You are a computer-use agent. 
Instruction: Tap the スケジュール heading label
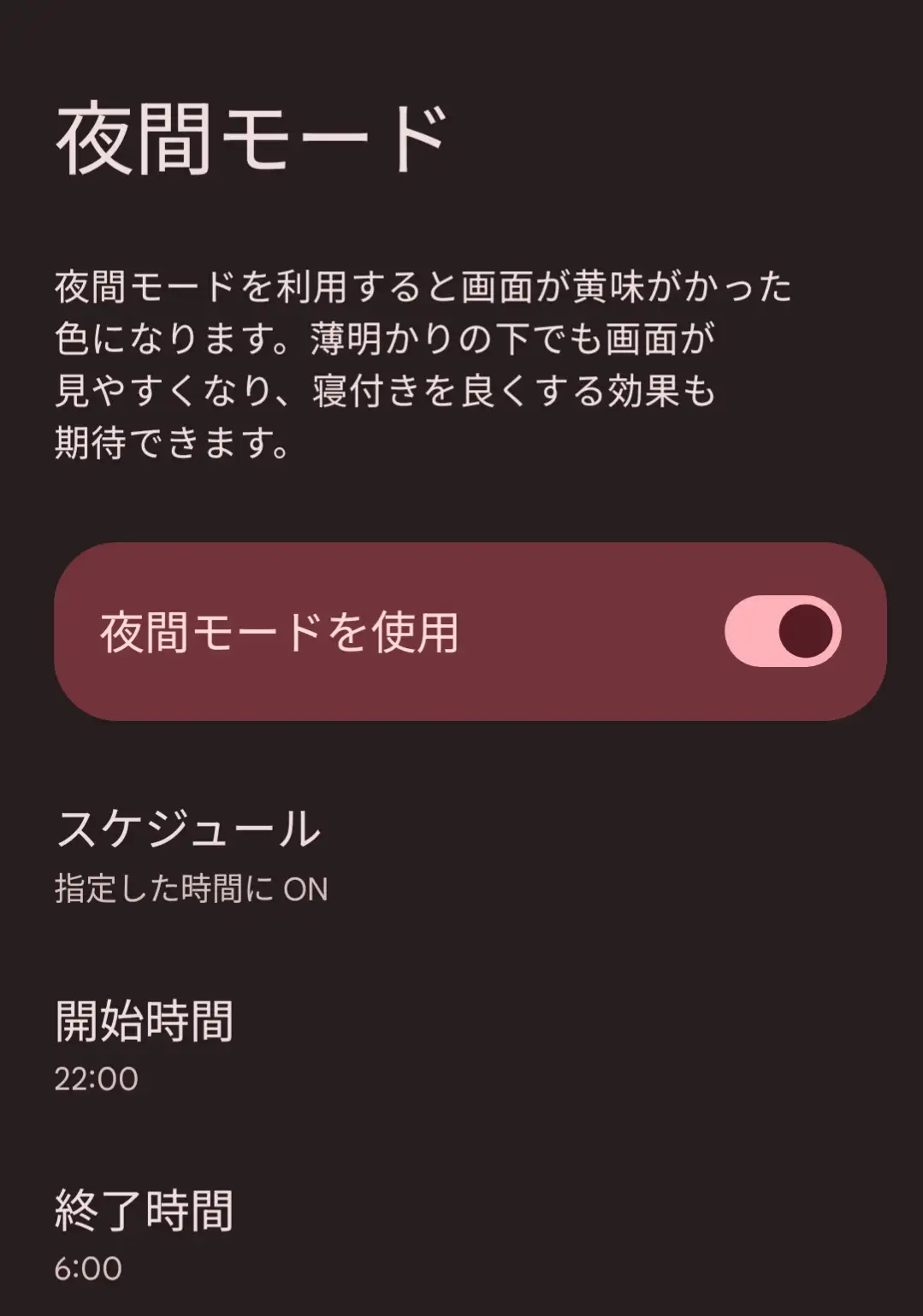[188, 829]
